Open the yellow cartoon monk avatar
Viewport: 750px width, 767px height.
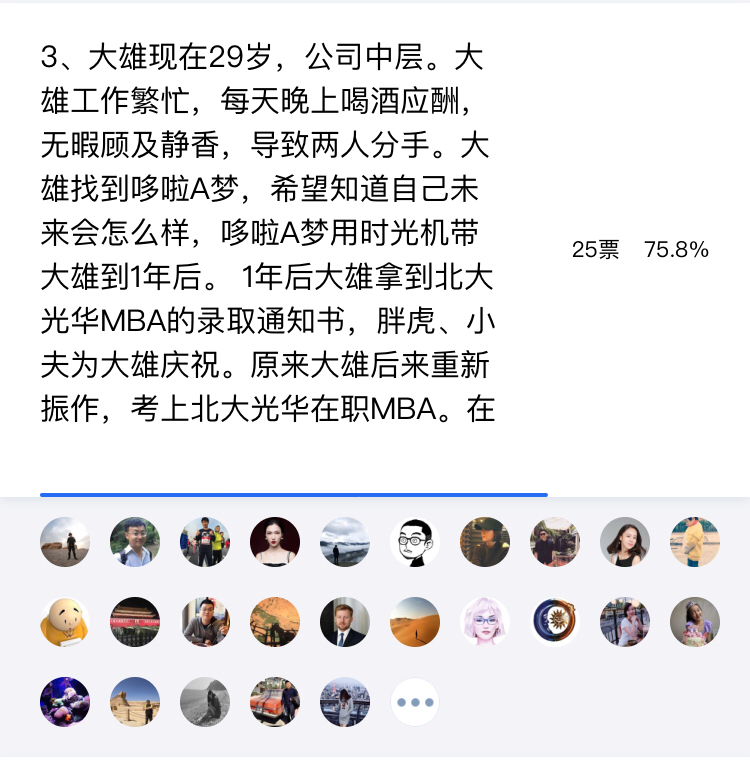coord(65,622)
